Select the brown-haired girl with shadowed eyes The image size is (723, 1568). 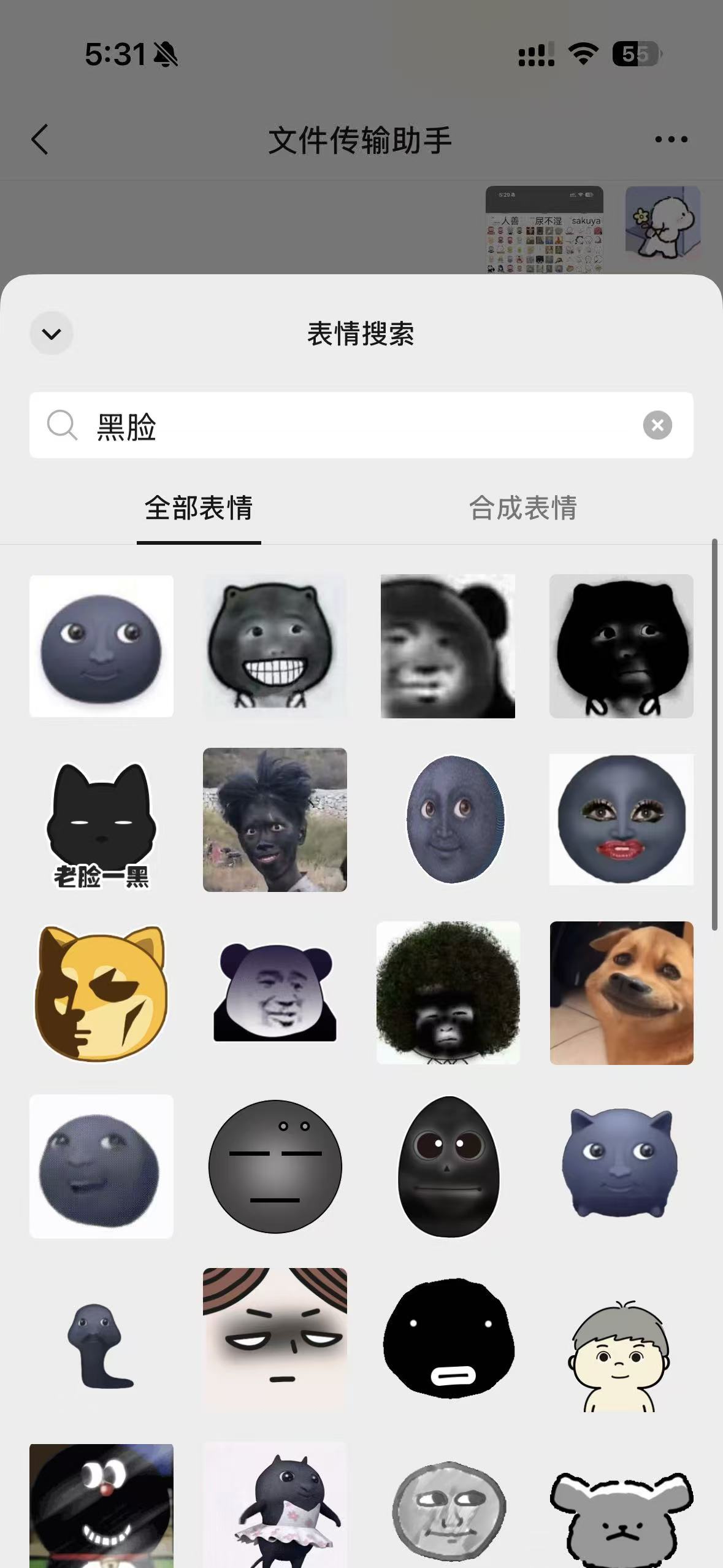(x=275, y=1339)
